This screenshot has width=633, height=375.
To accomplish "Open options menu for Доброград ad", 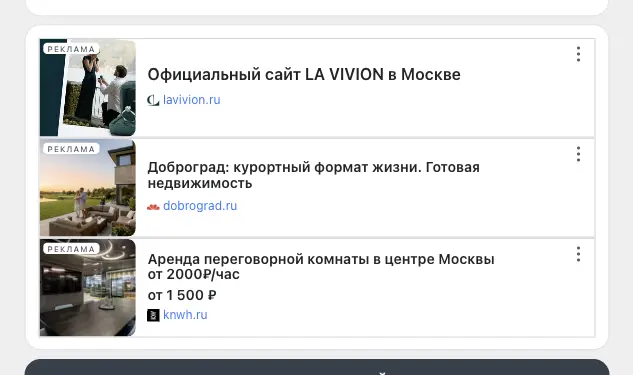I will (579, 154).
